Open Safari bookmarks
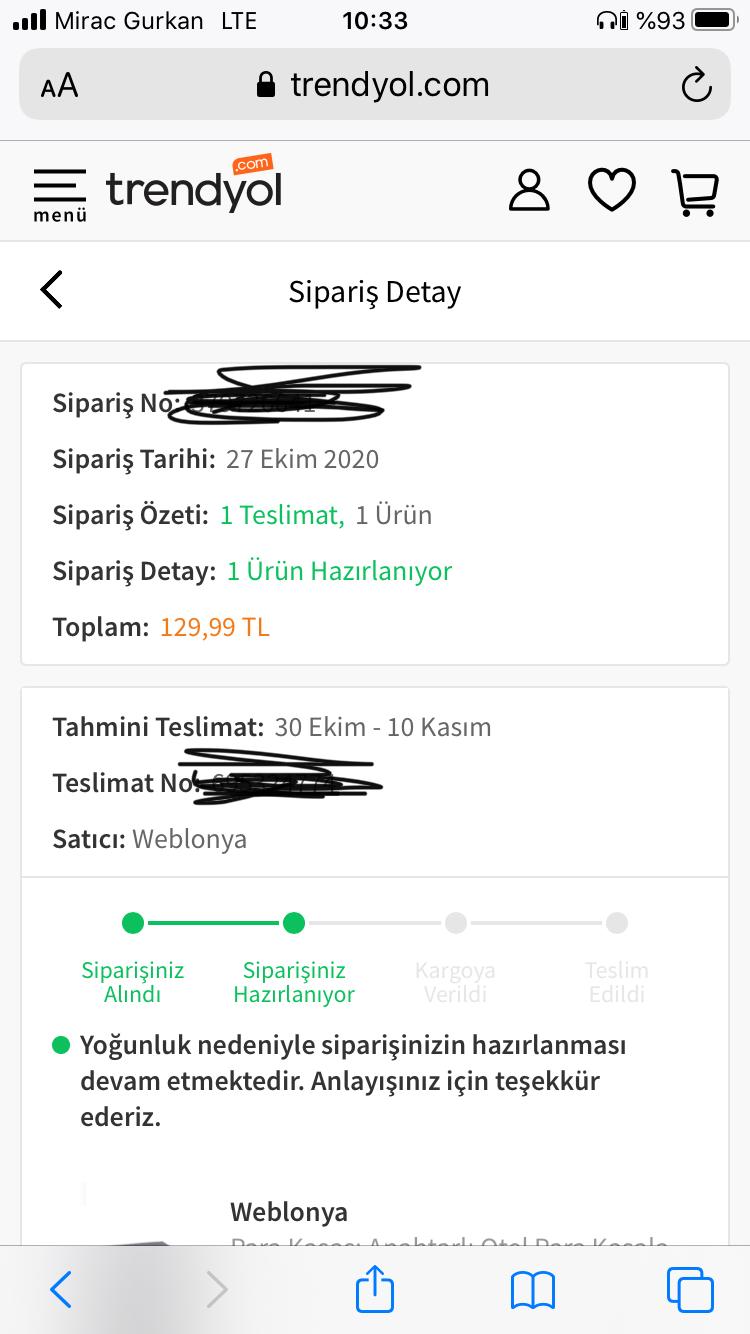Viewport: 750px width, 1334px height. point(532,1290)
